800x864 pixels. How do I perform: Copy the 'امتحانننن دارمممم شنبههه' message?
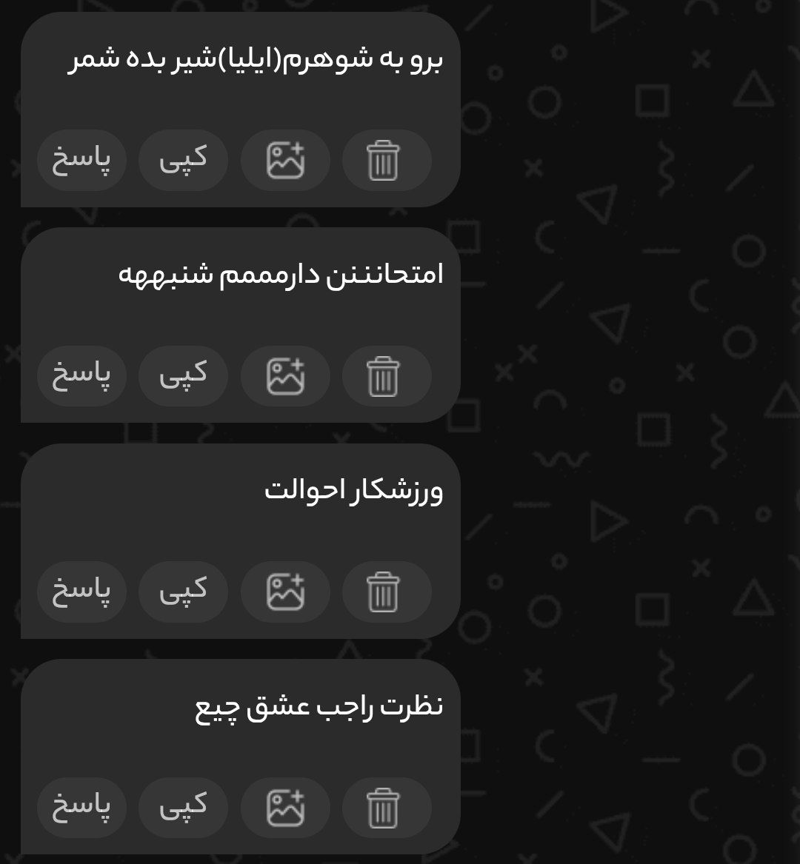tap(183, 376)
